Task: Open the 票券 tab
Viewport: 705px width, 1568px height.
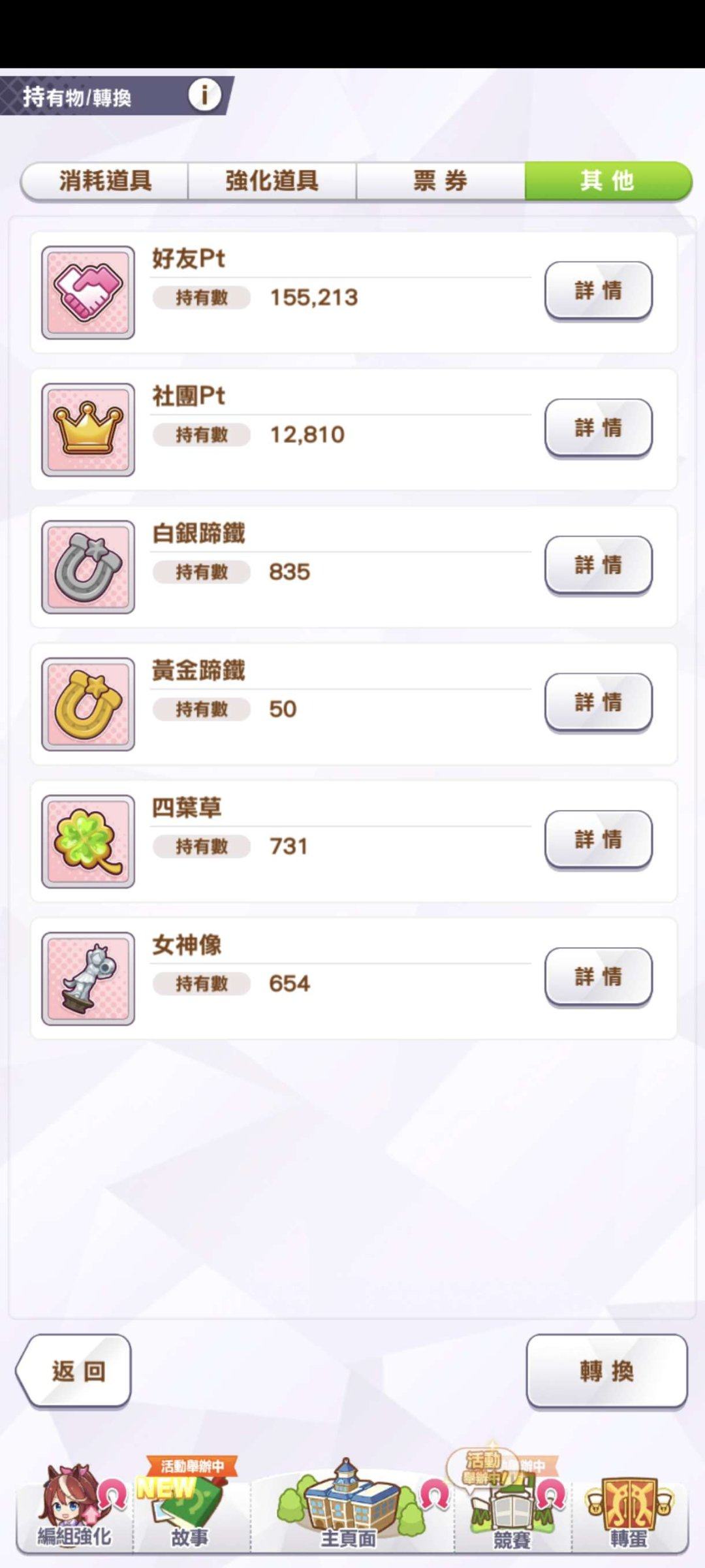Action: click(439, 182)
